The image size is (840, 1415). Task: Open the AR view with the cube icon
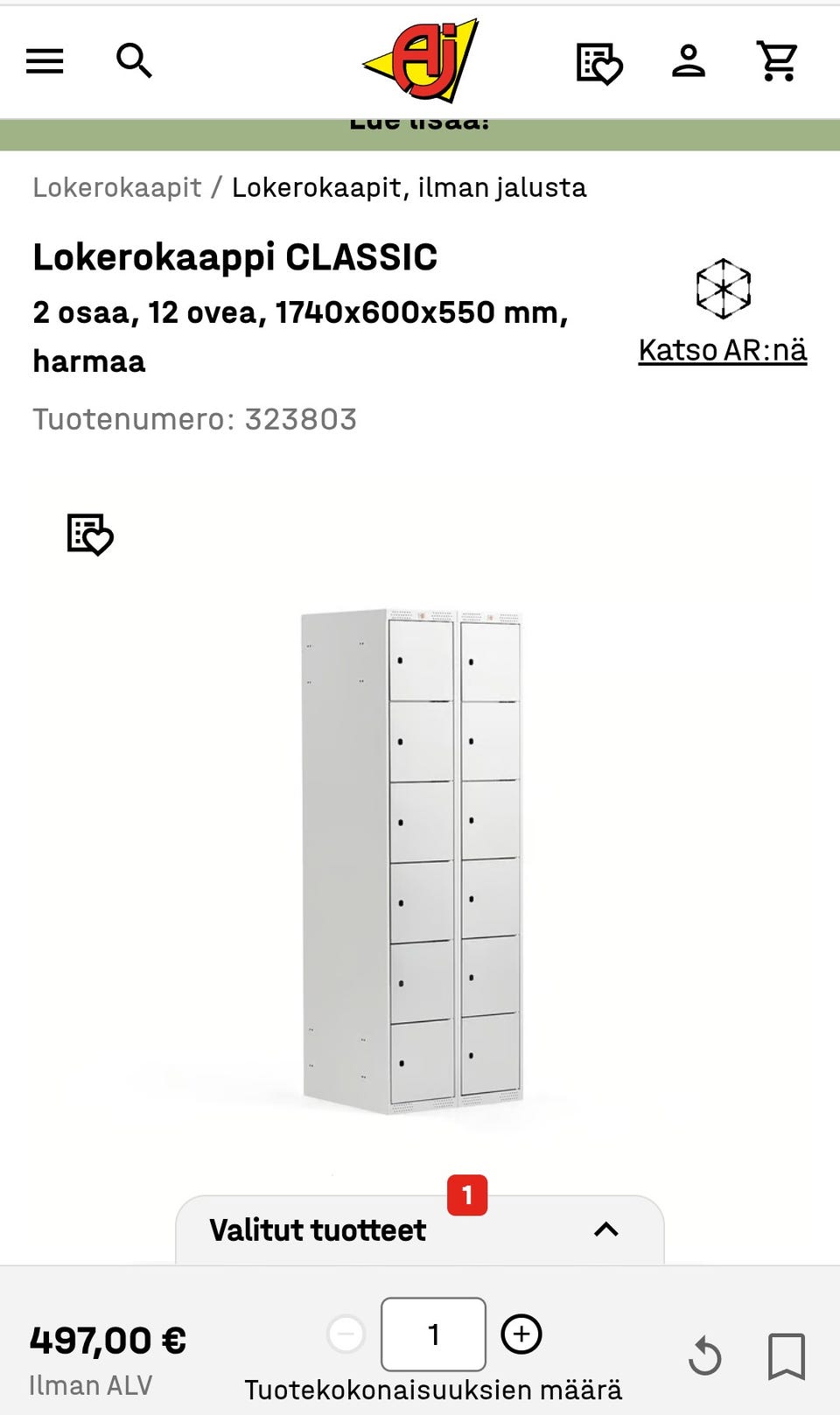tap(723, 289)
